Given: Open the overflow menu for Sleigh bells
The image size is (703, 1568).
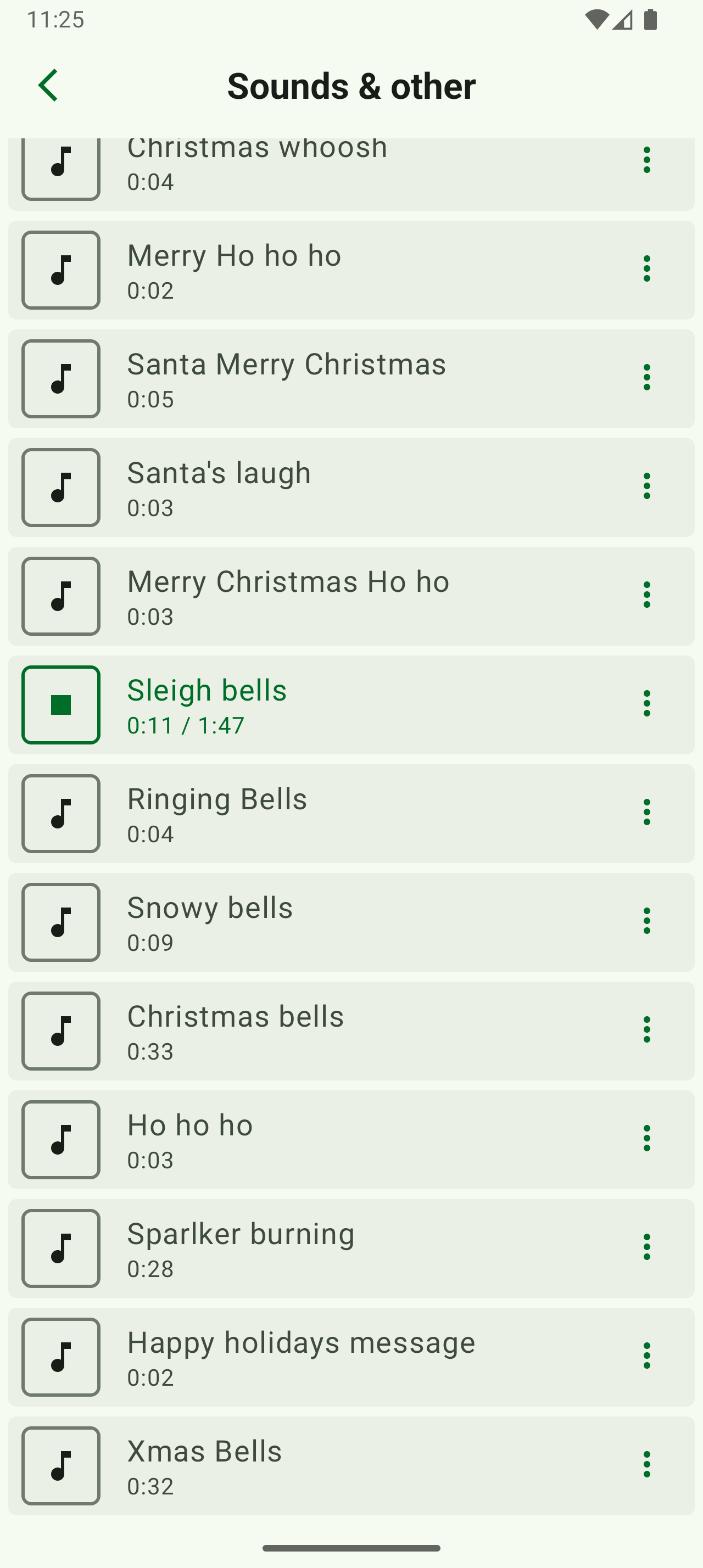Looking at the screenshot, I should 646,704.
